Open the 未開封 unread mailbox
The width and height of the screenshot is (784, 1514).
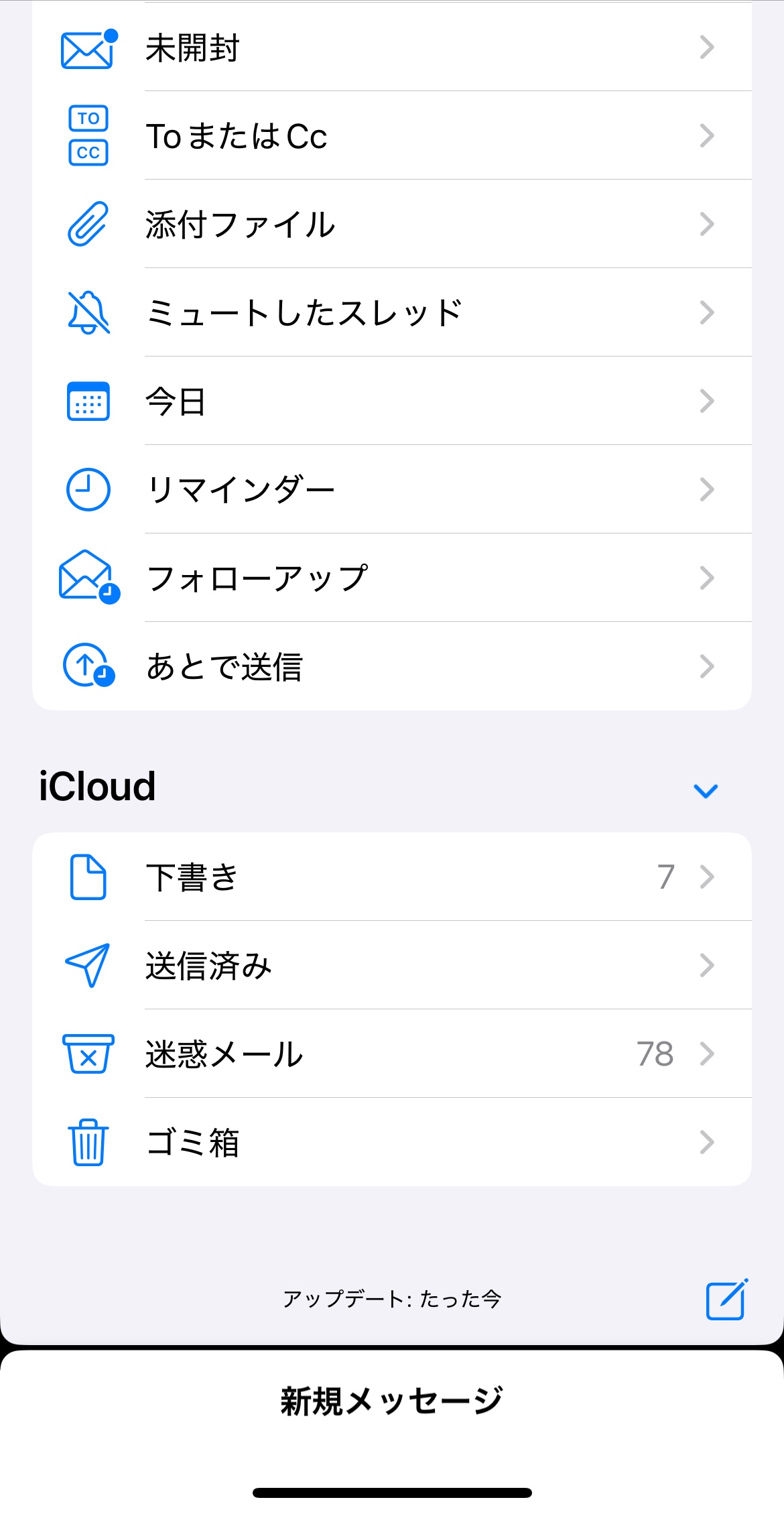tap(392, 48)
